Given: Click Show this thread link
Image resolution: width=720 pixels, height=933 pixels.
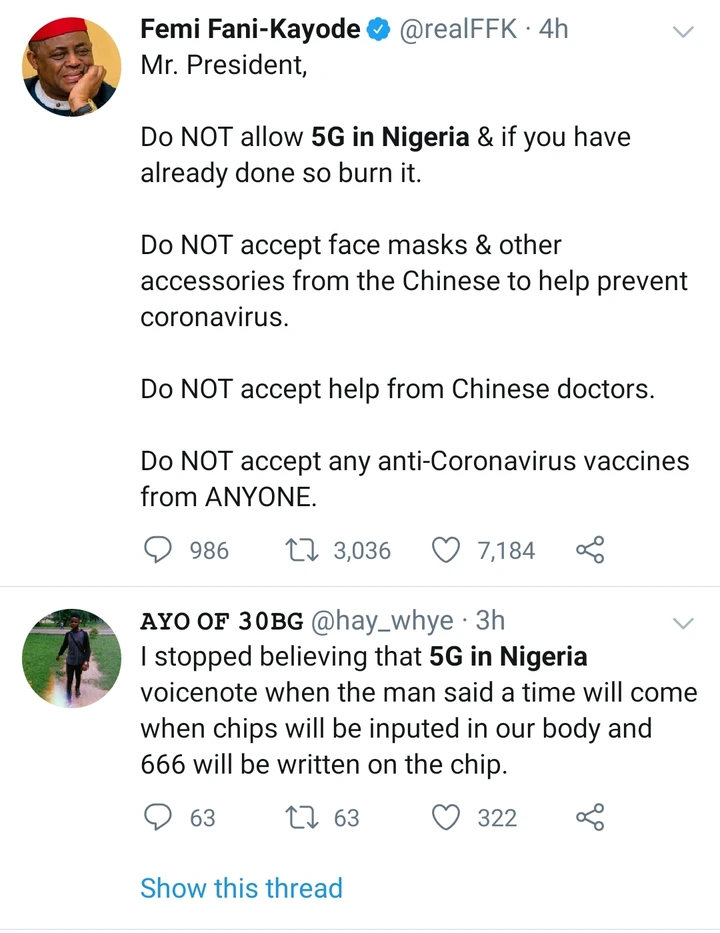Looking at the screenshot, I should click(x=241, y=888).
